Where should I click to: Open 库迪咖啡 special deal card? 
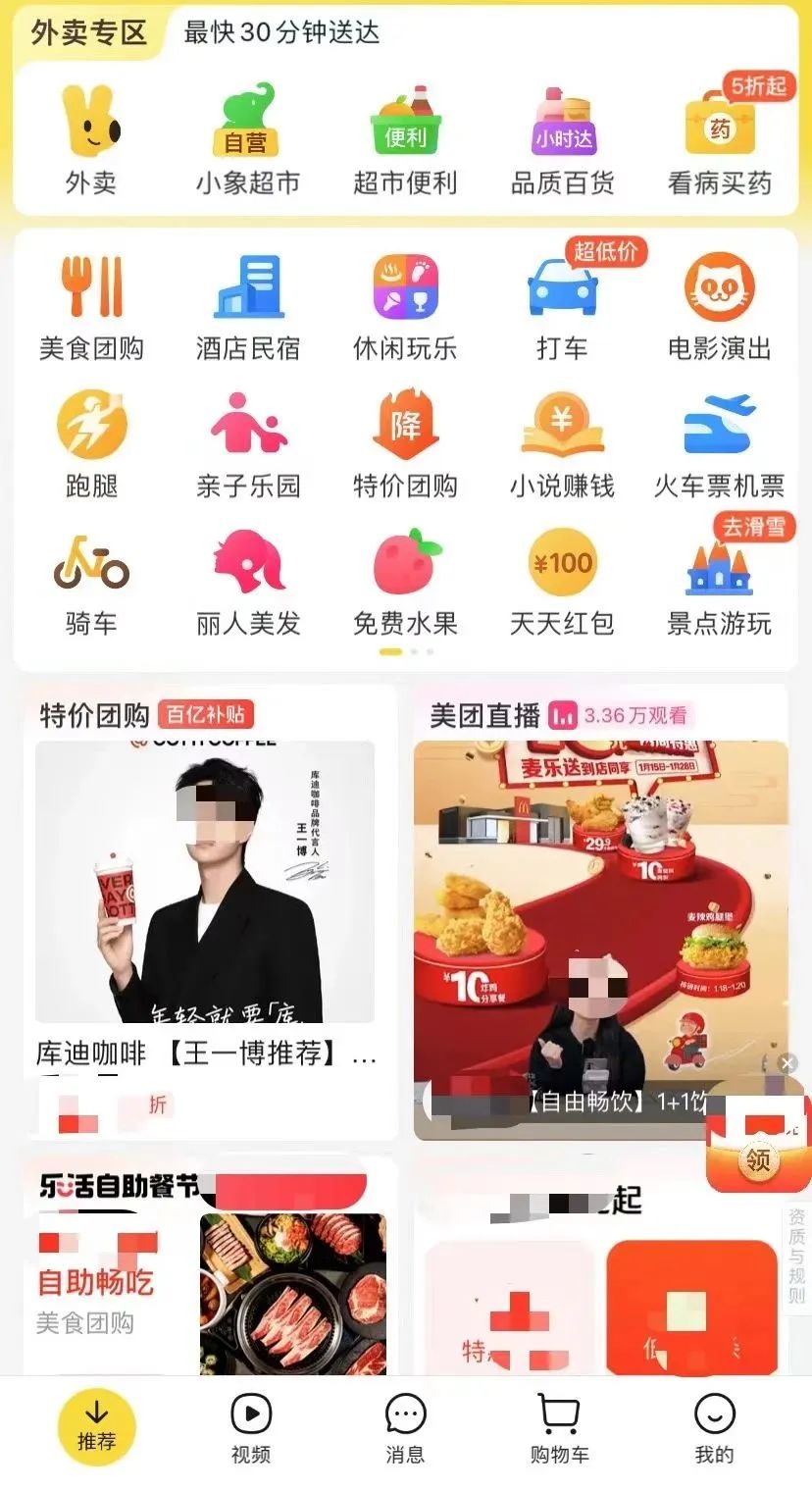point(207,911)
